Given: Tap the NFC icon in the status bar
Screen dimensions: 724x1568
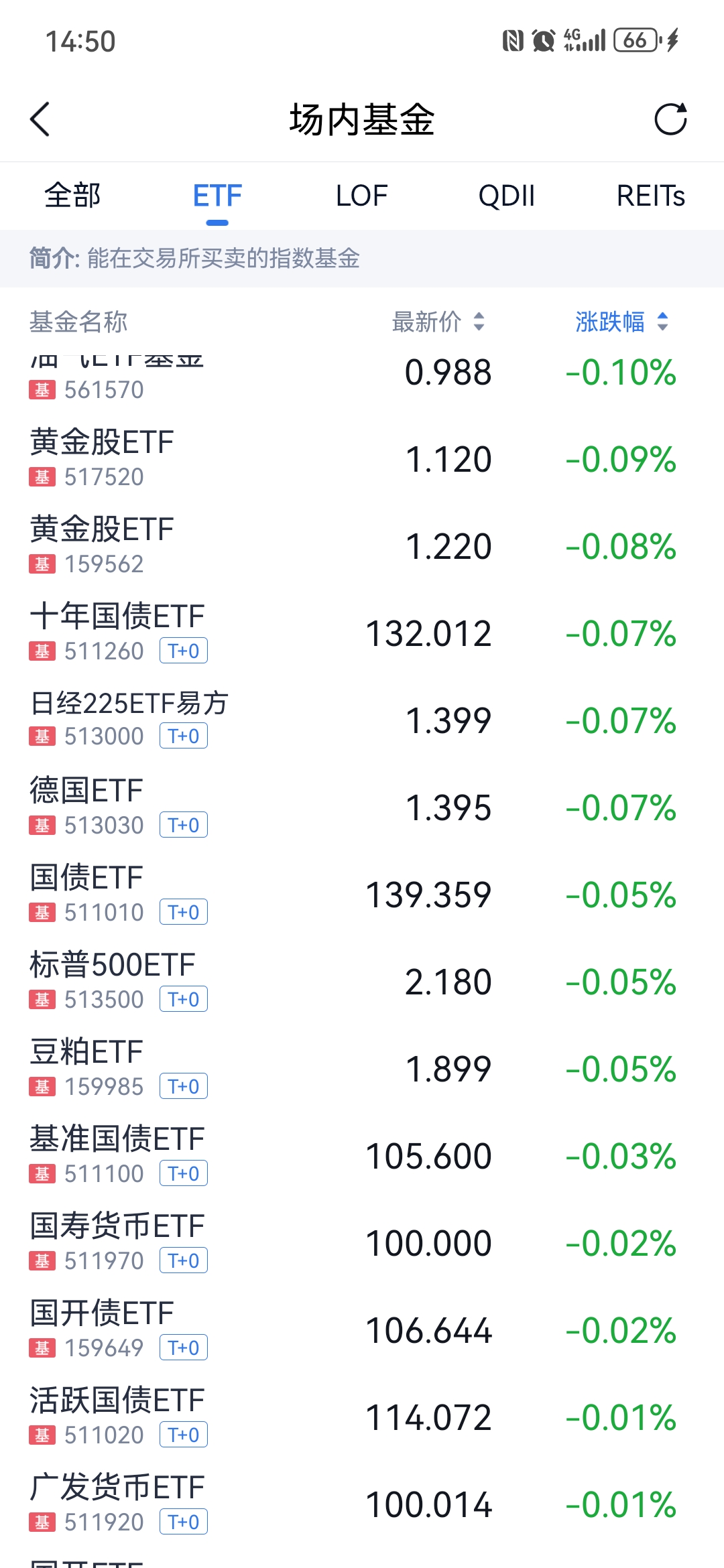Looking at the screenshot, I should click(513, 40).
